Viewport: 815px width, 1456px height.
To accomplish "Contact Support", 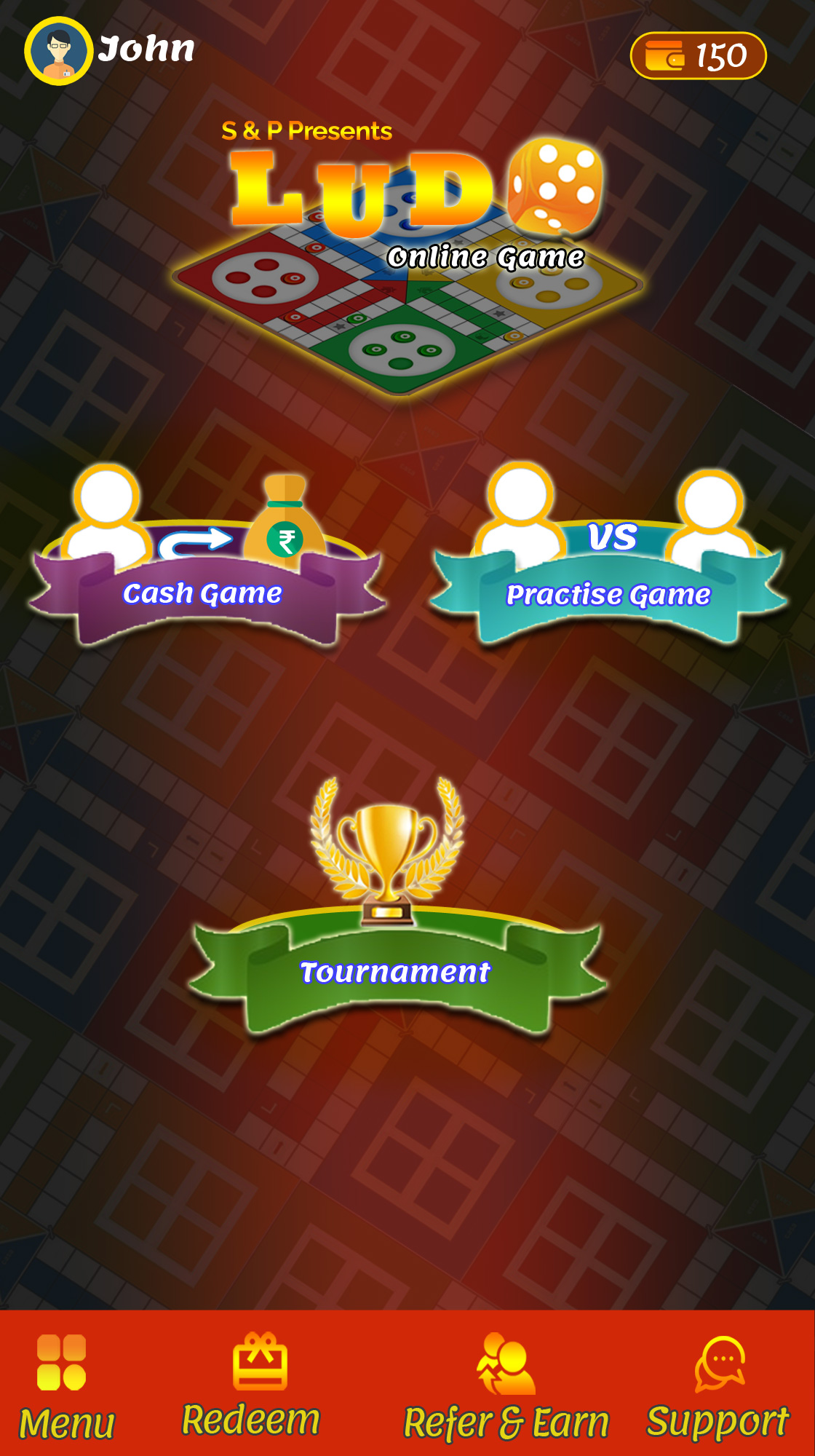I will (x=718, y=1387).
